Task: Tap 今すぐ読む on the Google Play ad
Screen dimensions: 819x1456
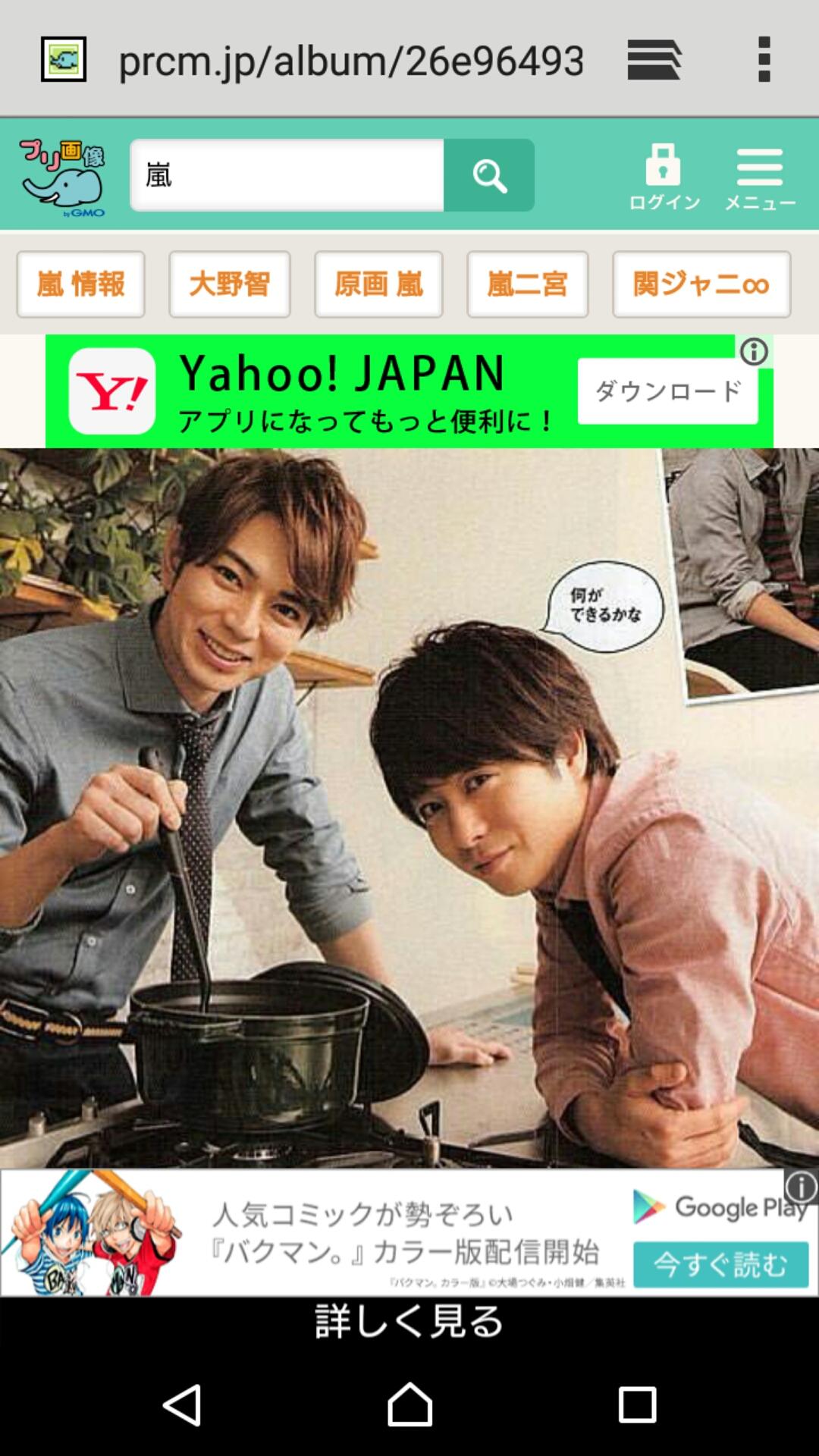Action: tap(720, 1264)
